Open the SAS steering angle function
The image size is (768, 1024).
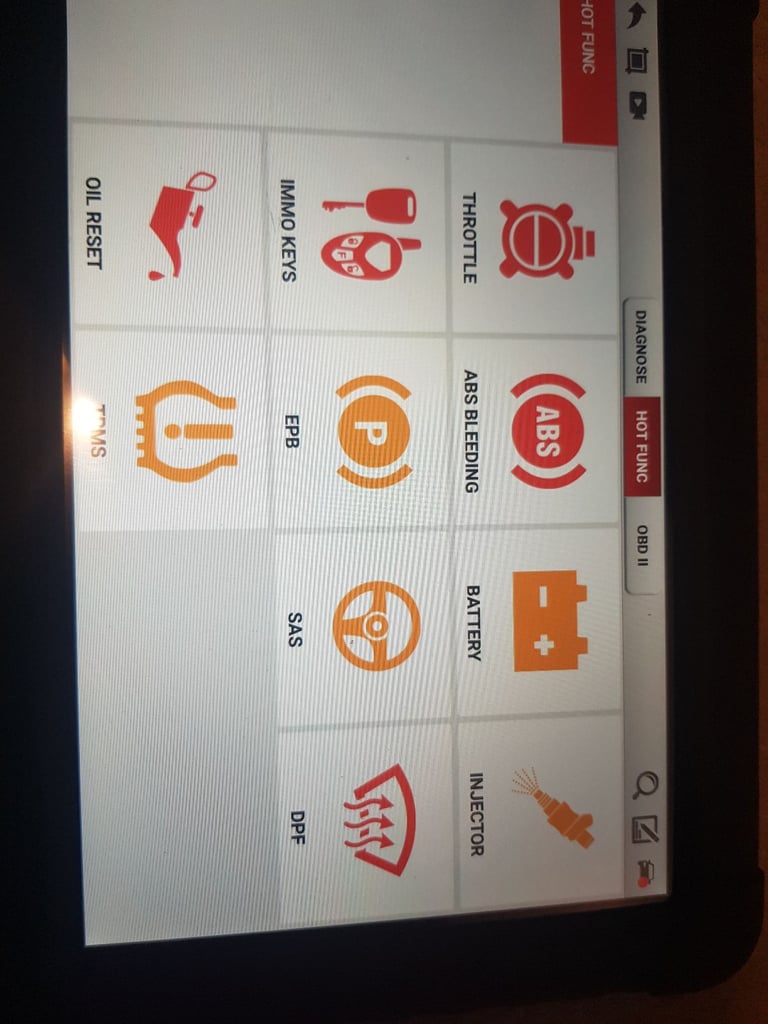click(x=360, y=620)
